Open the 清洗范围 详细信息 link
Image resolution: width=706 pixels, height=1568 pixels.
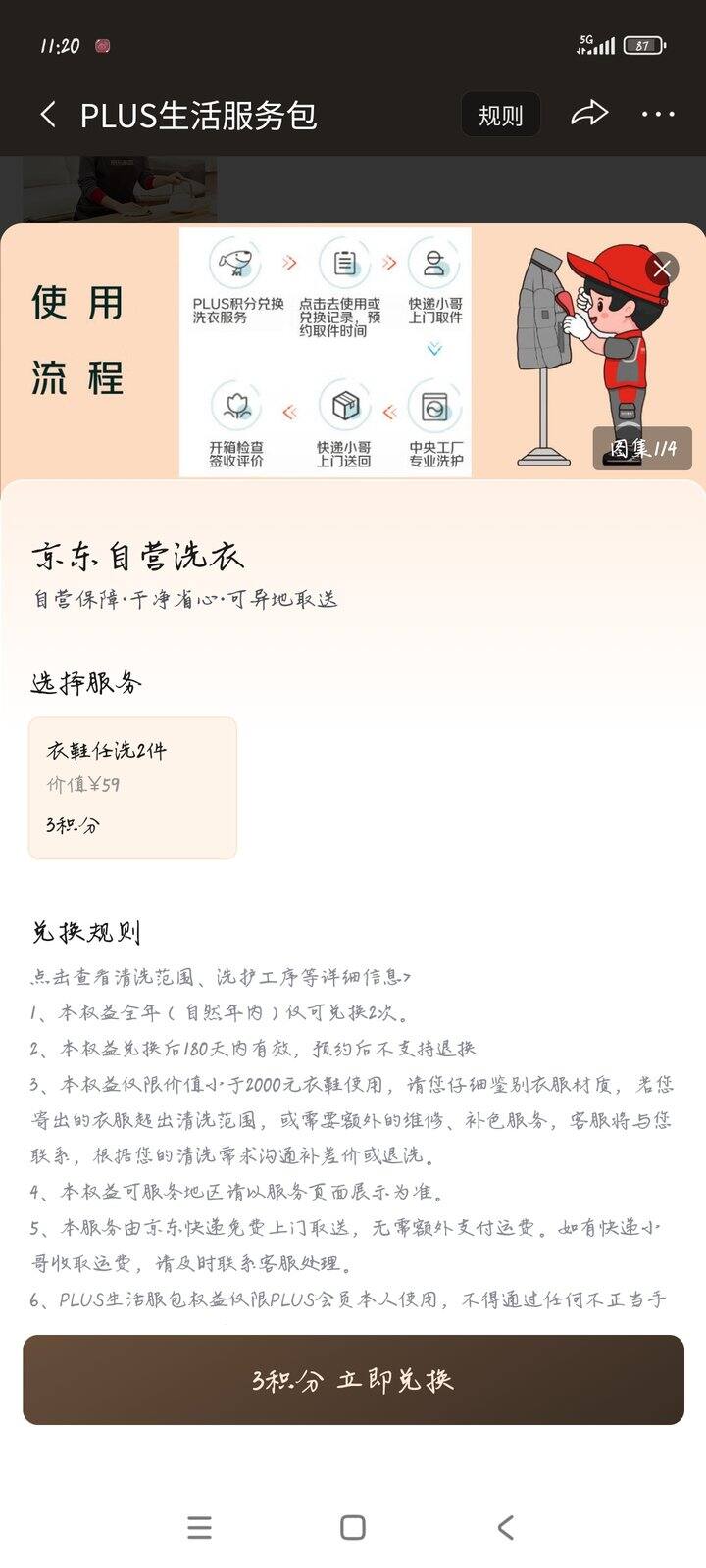(x=221, y=976)
